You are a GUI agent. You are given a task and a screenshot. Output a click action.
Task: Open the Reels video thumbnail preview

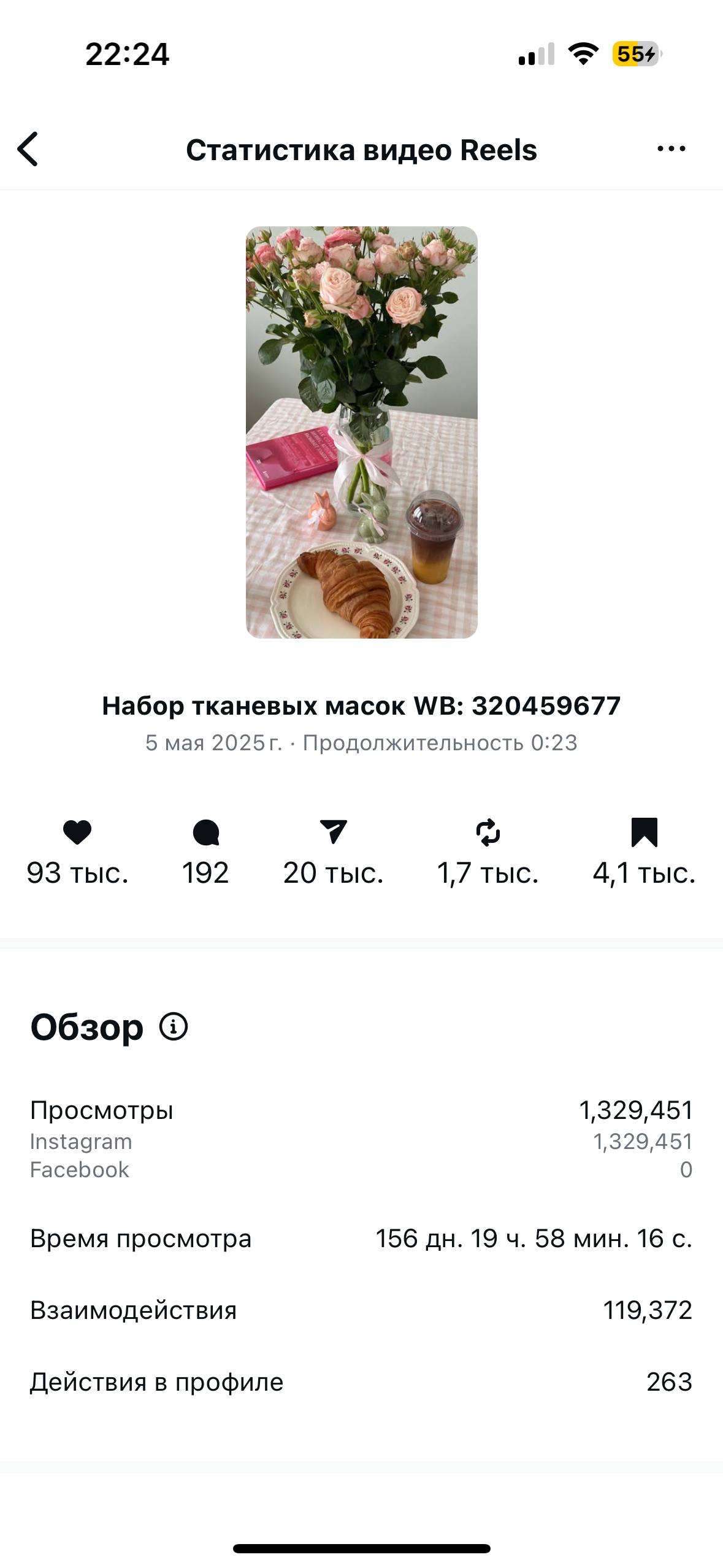(361, 436)
